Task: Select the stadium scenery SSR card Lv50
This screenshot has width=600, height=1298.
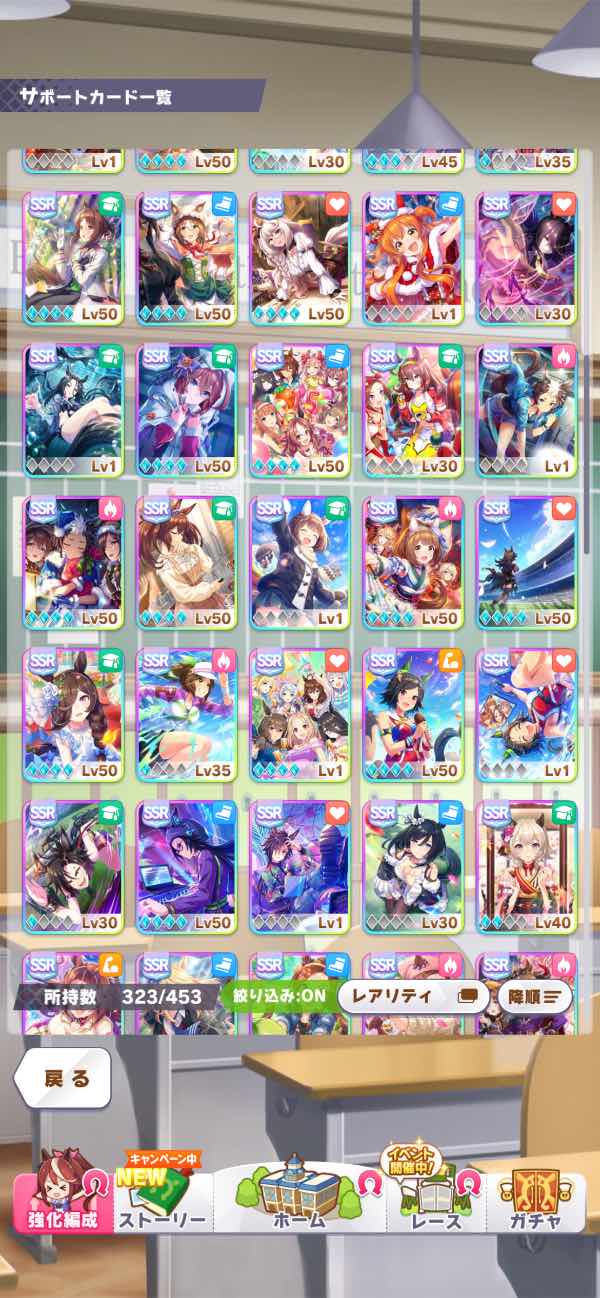Action: 526,561
